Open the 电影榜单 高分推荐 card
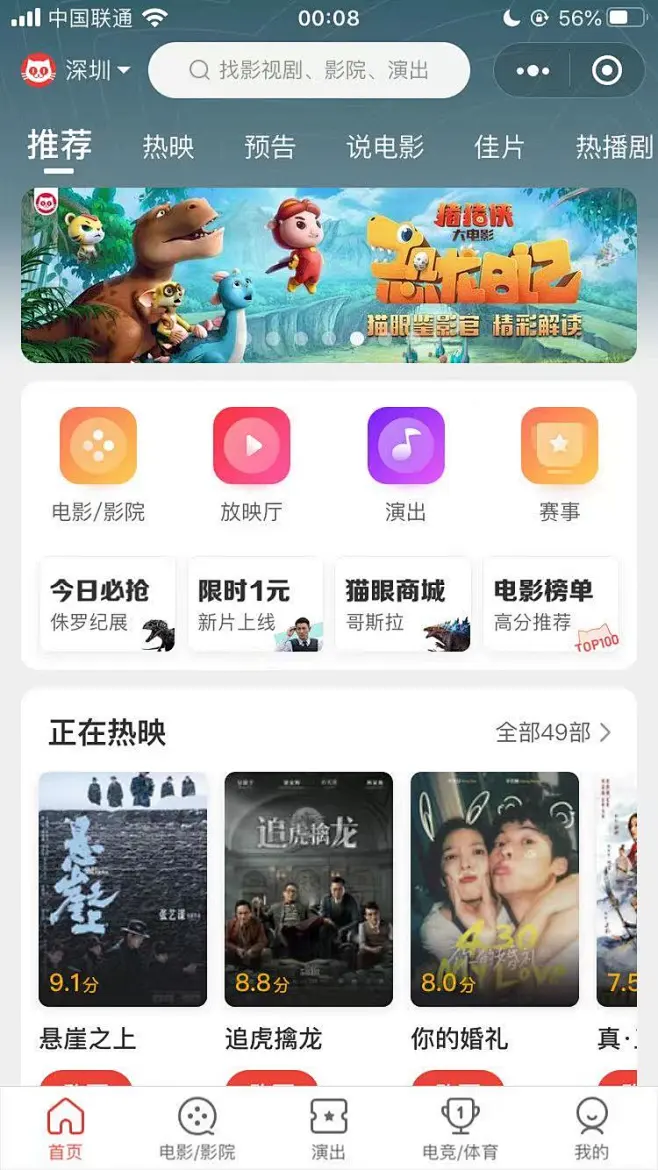Viewport: 658px width, 1170px height. (551, 605)
